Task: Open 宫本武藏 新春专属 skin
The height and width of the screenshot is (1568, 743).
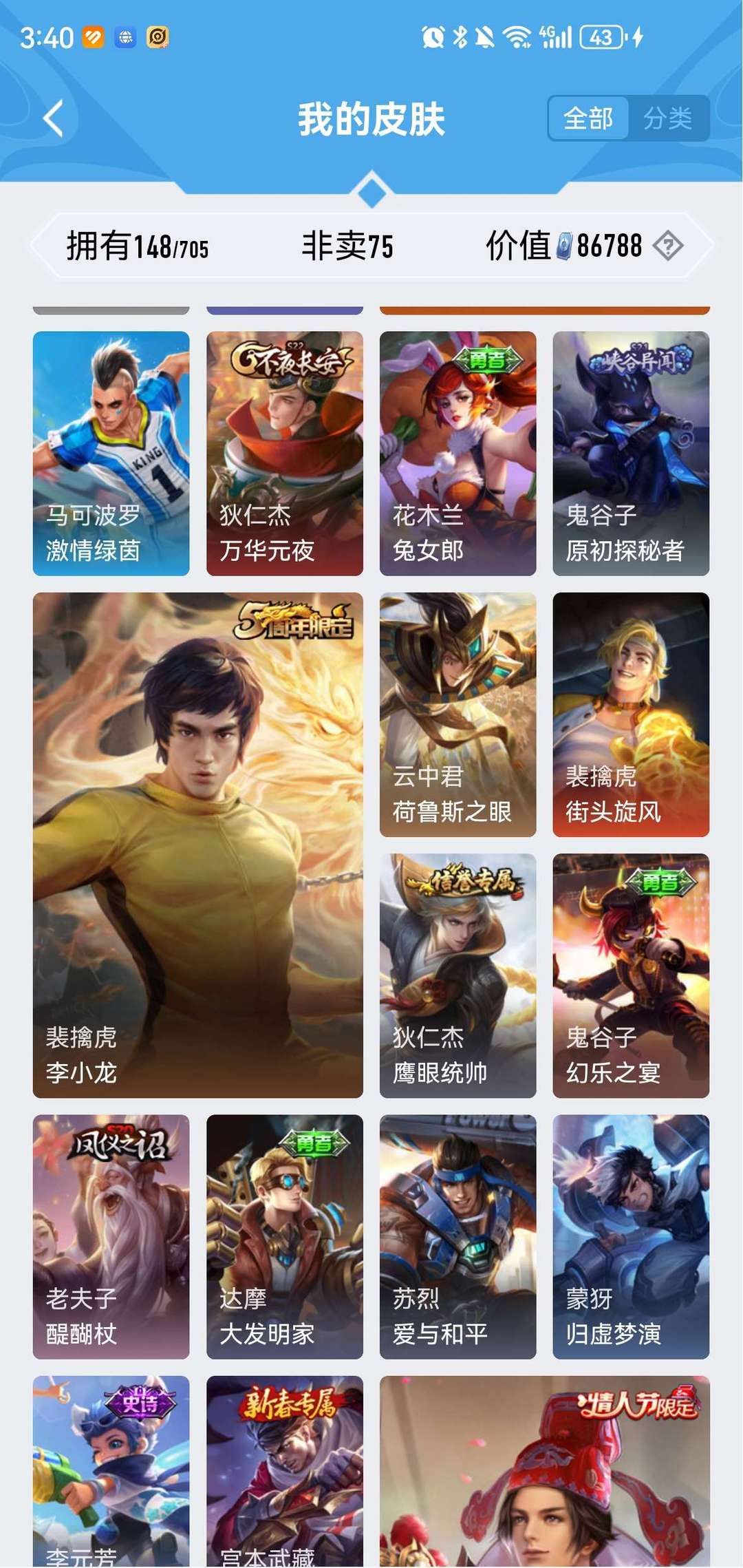Action: [284, 1471]
